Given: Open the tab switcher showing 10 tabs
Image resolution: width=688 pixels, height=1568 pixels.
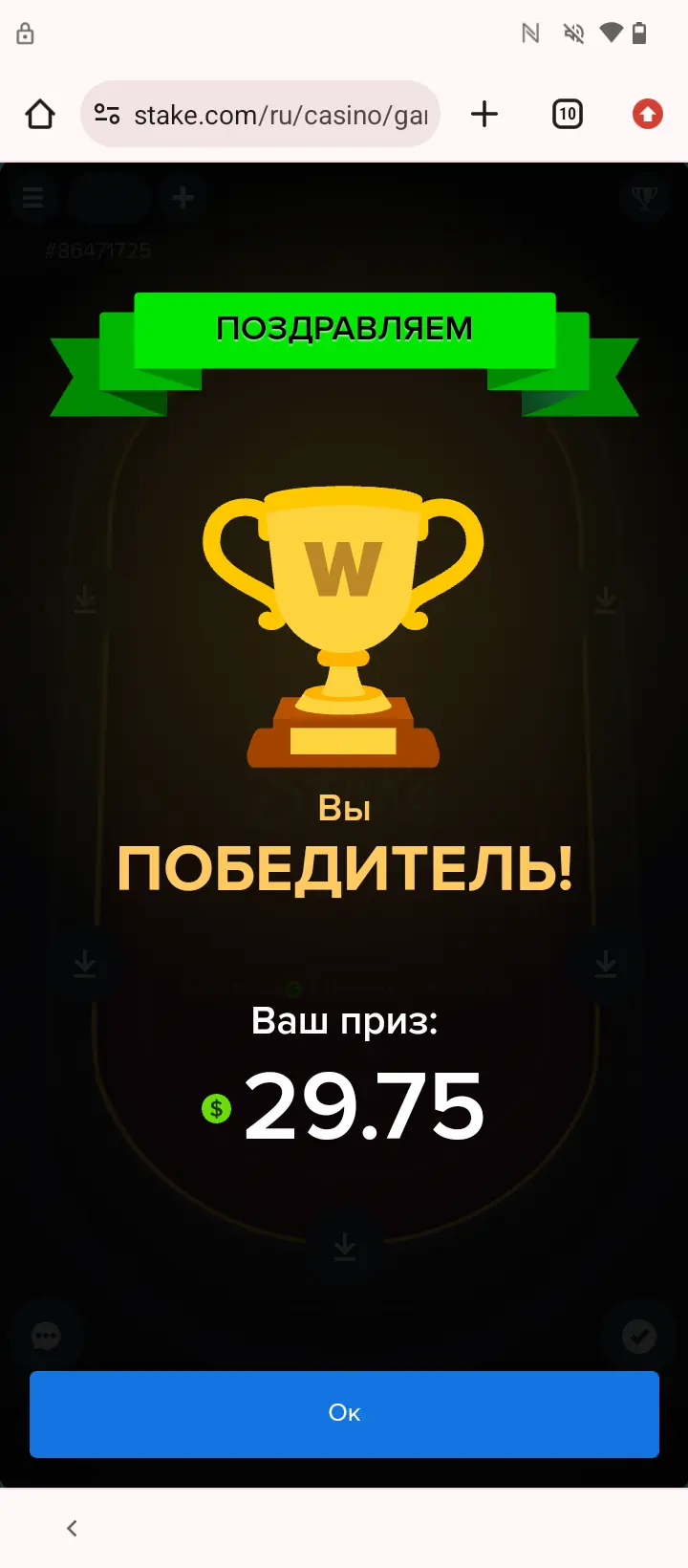Looking at the screenshot, I should coord(568,115).
